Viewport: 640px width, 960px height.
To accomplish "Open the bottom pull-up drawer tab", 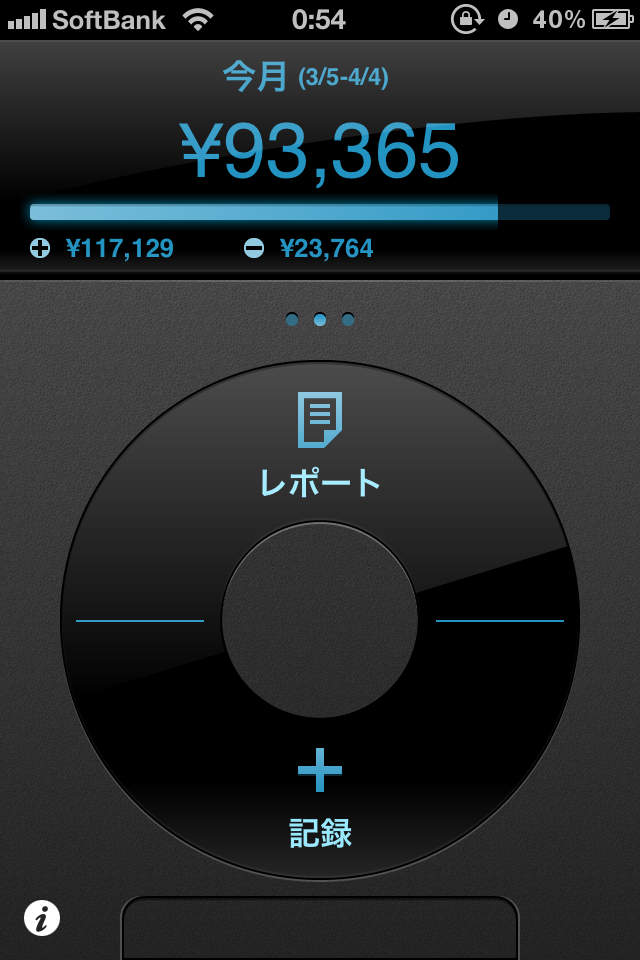I will point(320,930).
